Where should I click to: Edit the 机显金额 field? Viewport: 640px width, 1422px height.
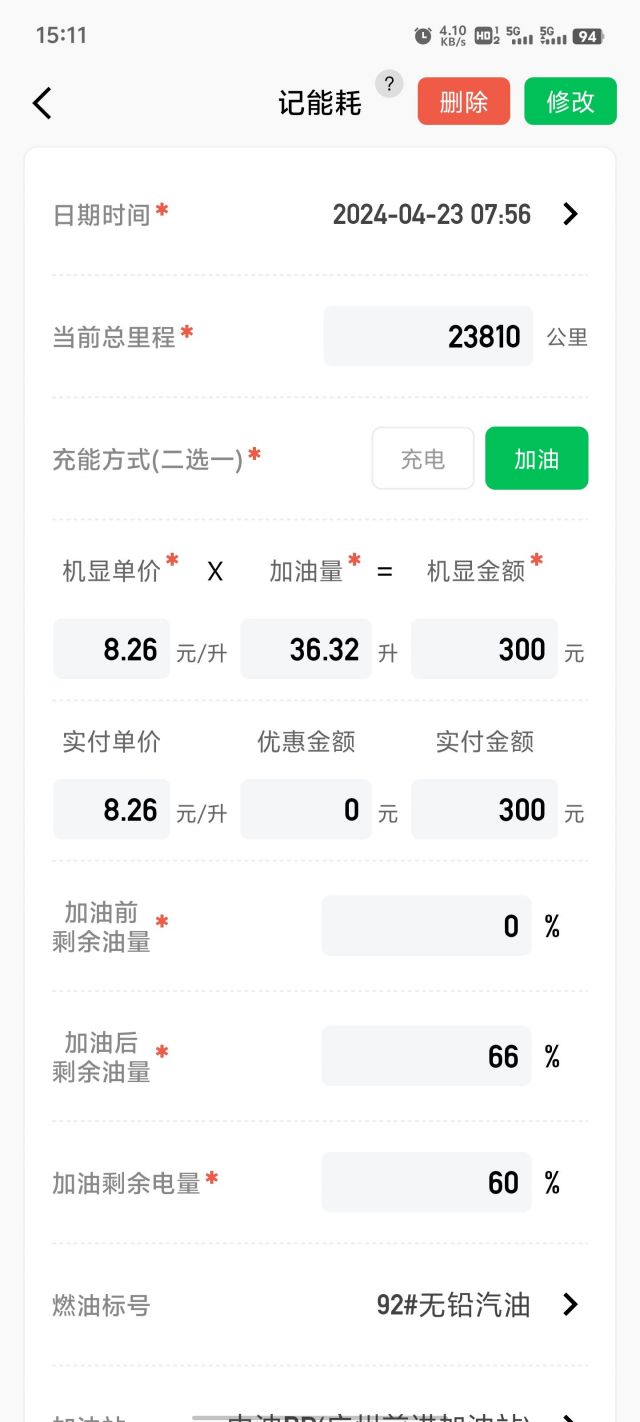click(x=484, y=650)
